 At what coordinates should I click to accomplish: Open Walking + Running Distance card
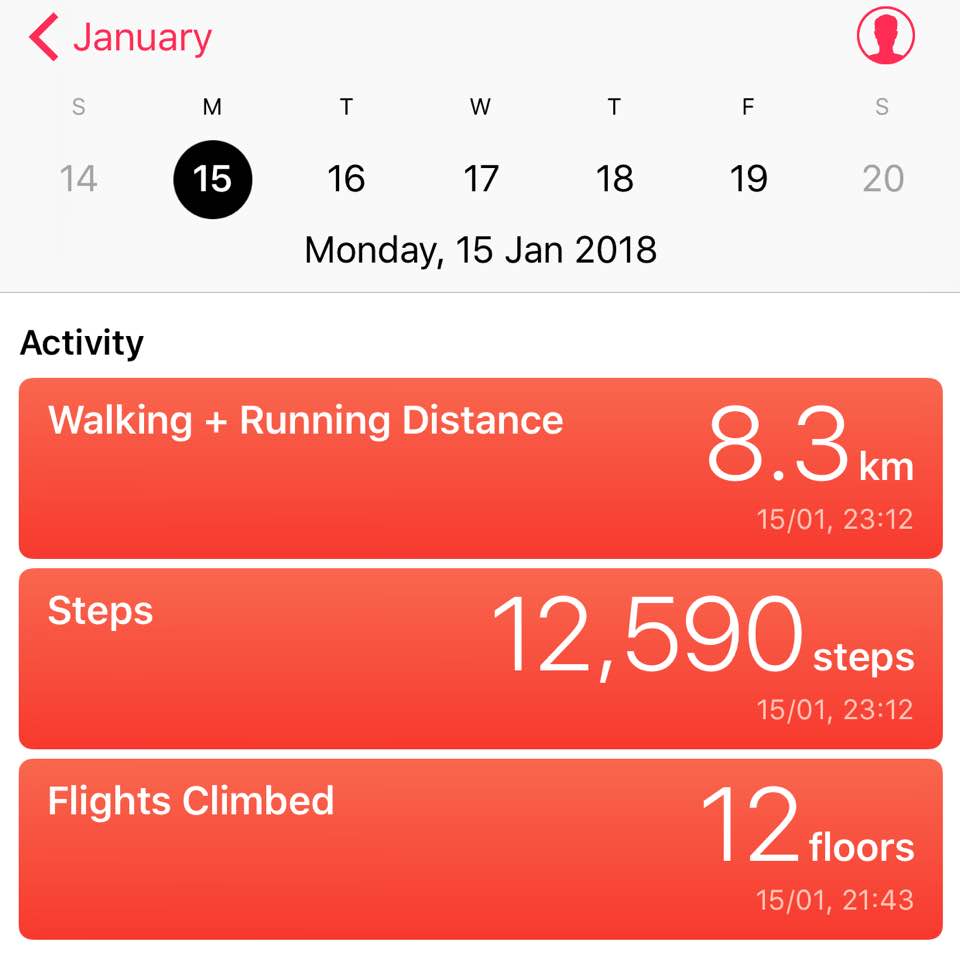point(480,468)
